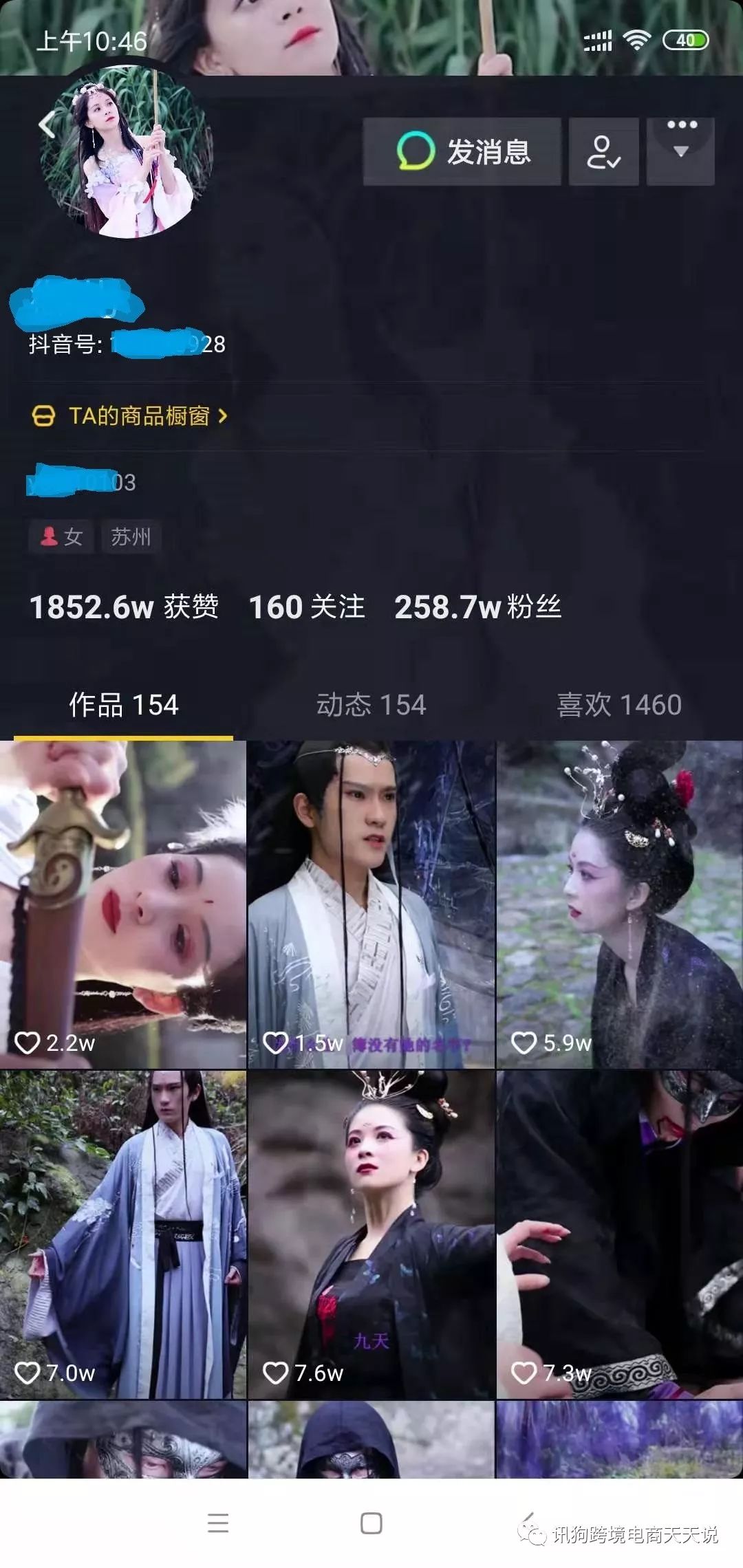
Task: Switch to the 喜欢 1460 tab
Action: click(x=619, y=705)
